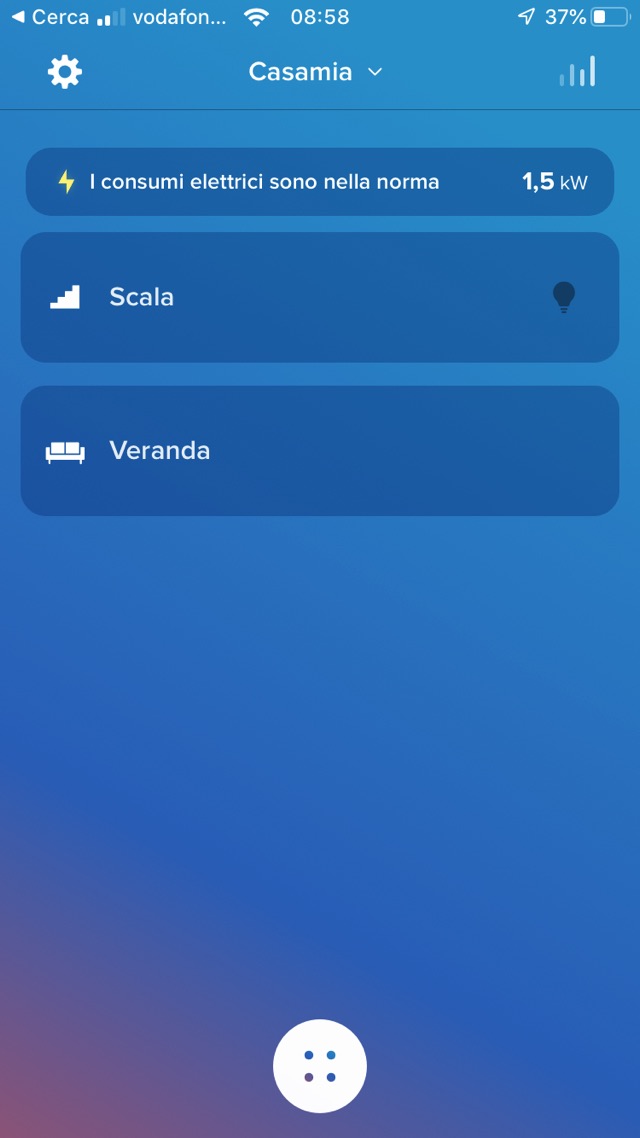Viewport: 640px width, 1138px height.
Task: Tap the four-dot menu button
Action: point(320,1066)
